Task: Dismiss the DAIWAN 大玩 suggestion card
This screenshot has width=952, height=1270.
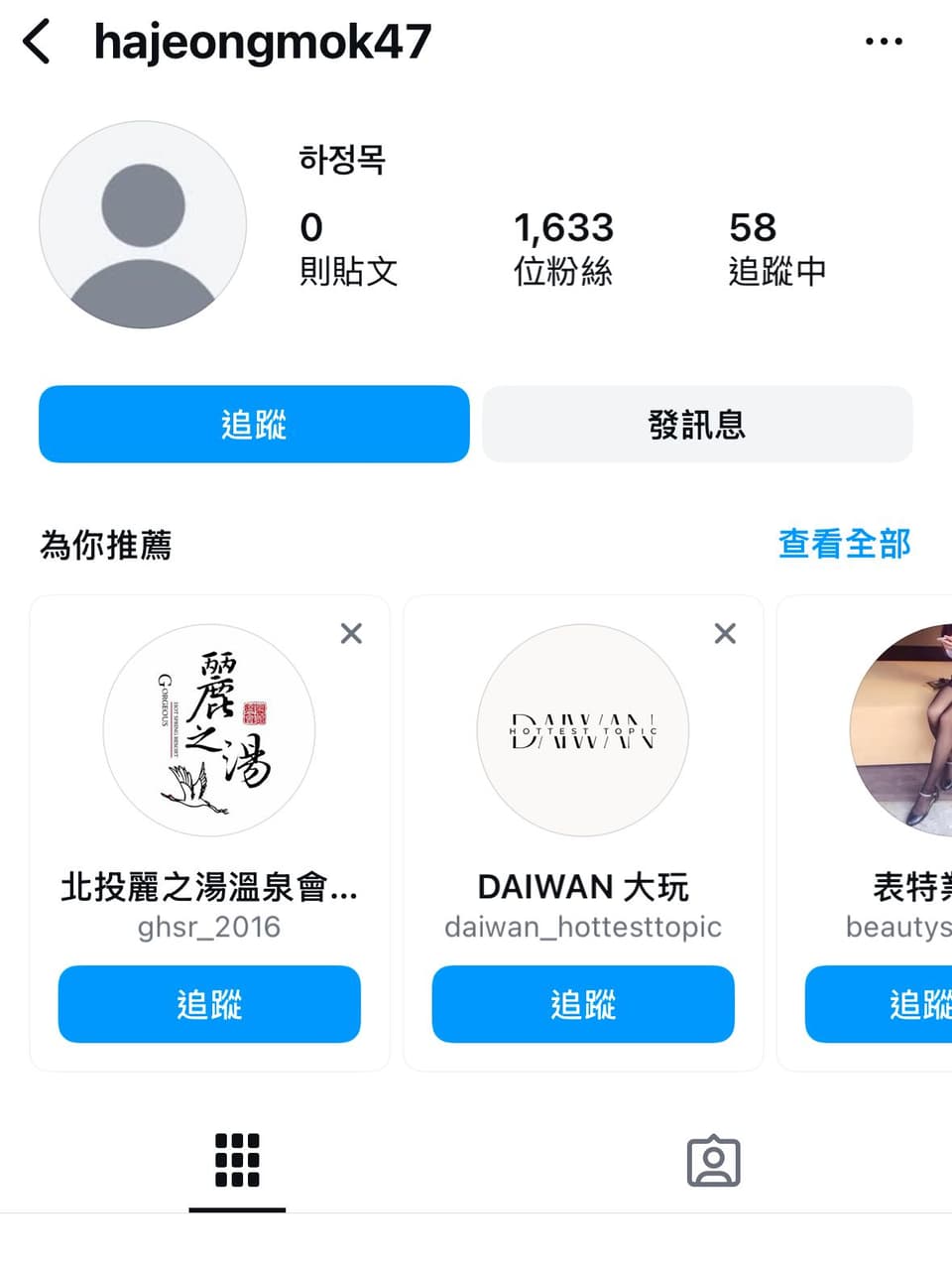Action: tap(725, 633)
